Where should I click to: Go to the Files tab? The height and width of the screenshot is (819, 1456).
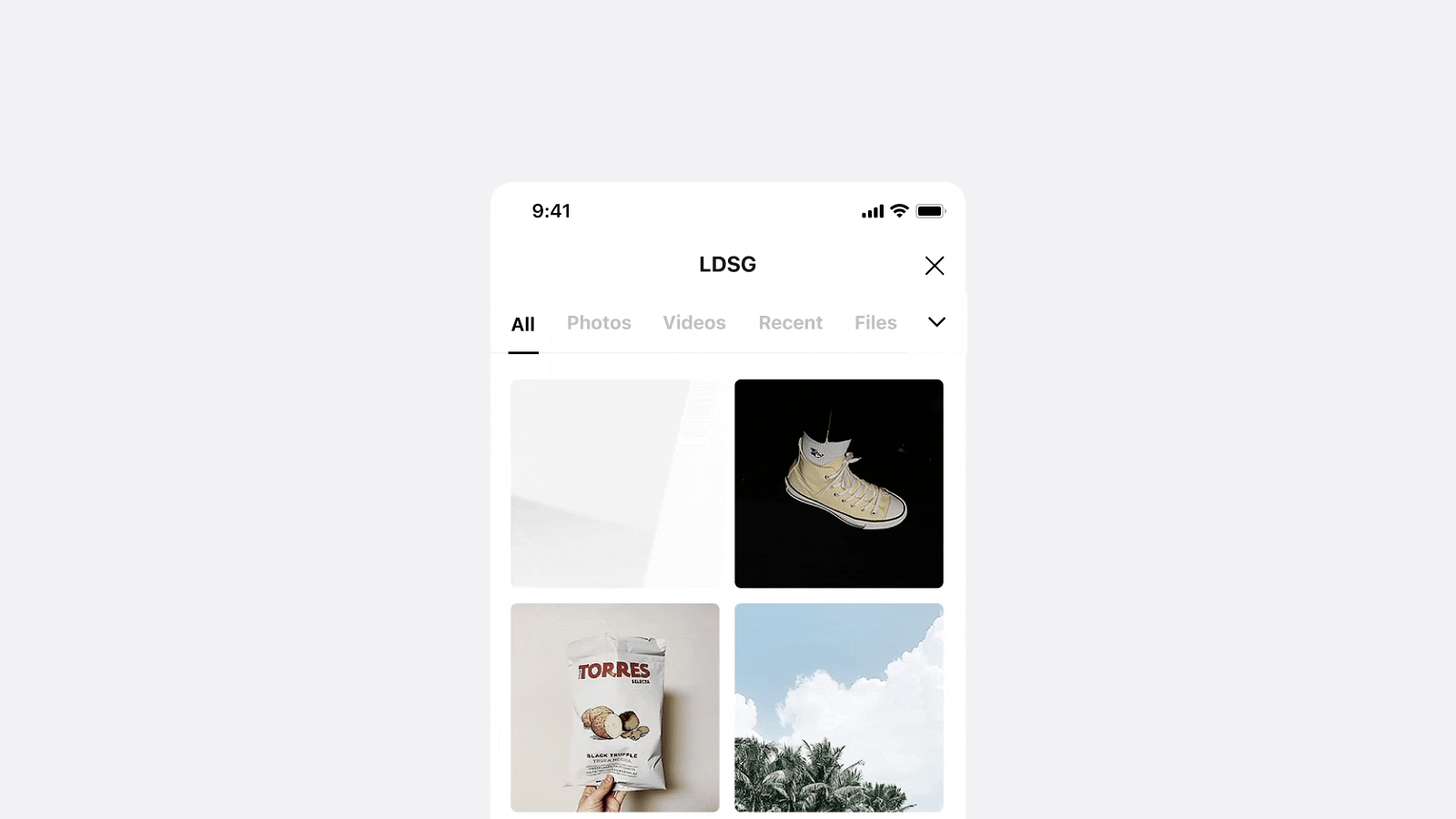[x=875, y=323]
